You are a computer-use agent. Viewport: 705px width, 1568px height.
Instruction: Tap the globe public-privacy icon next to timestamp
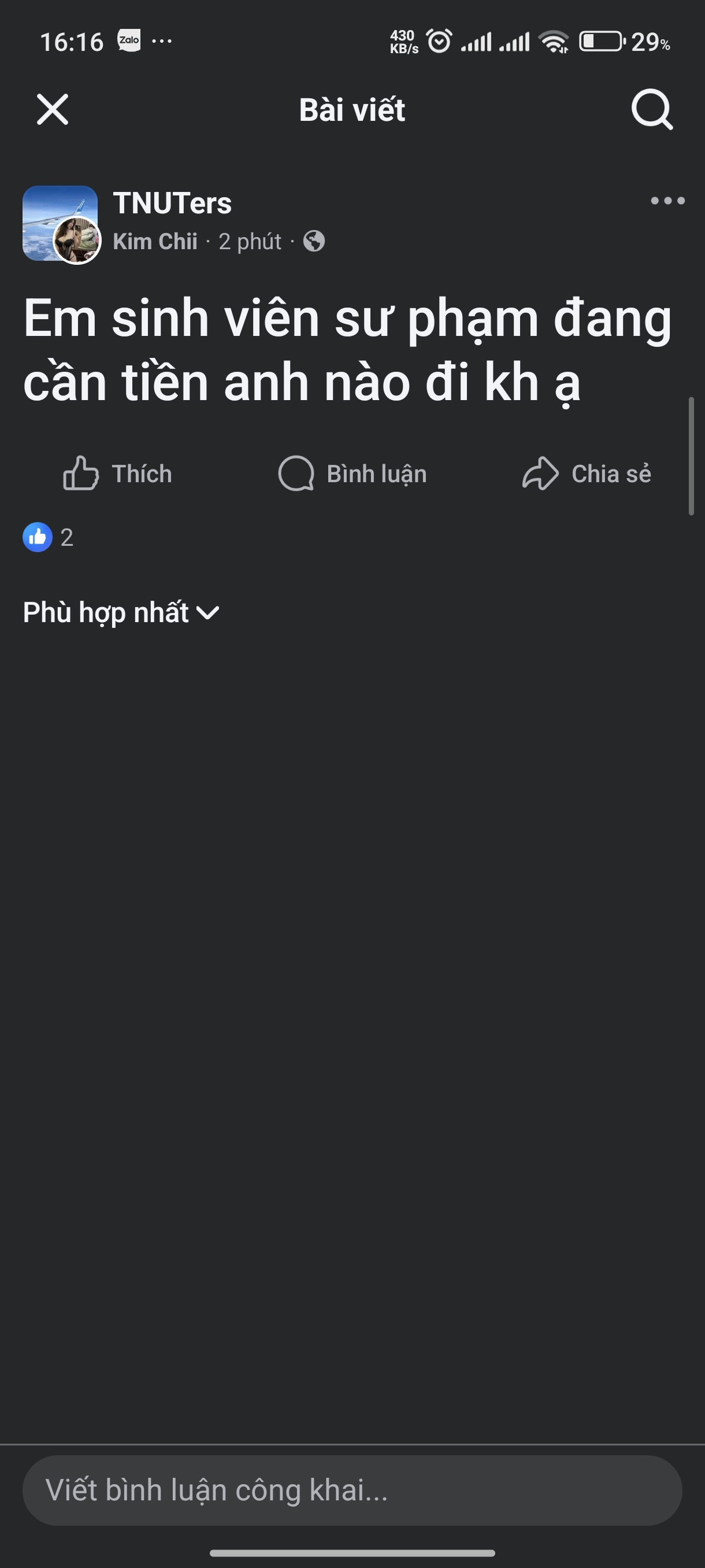[x=313, y=242]
